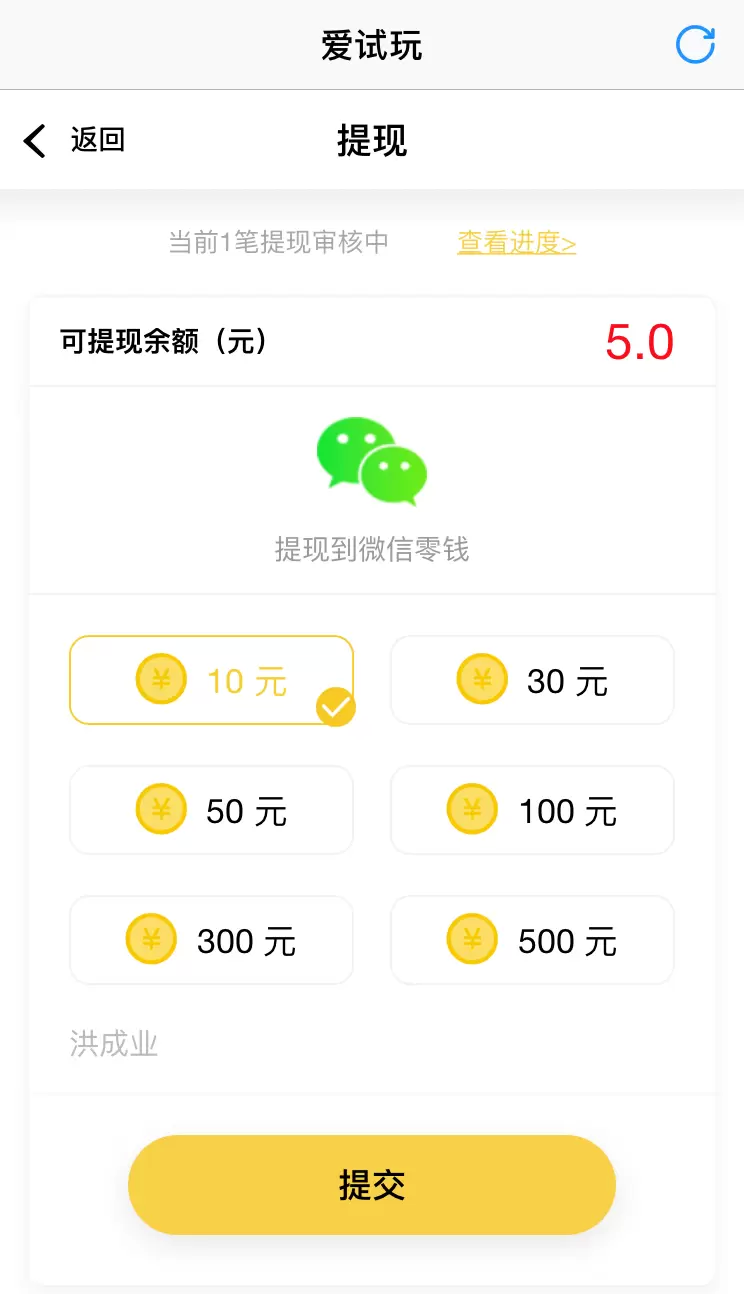Screen dimensions: 744x1294
Task: Click the coin icon next to 30元
Action: (482, 679)
